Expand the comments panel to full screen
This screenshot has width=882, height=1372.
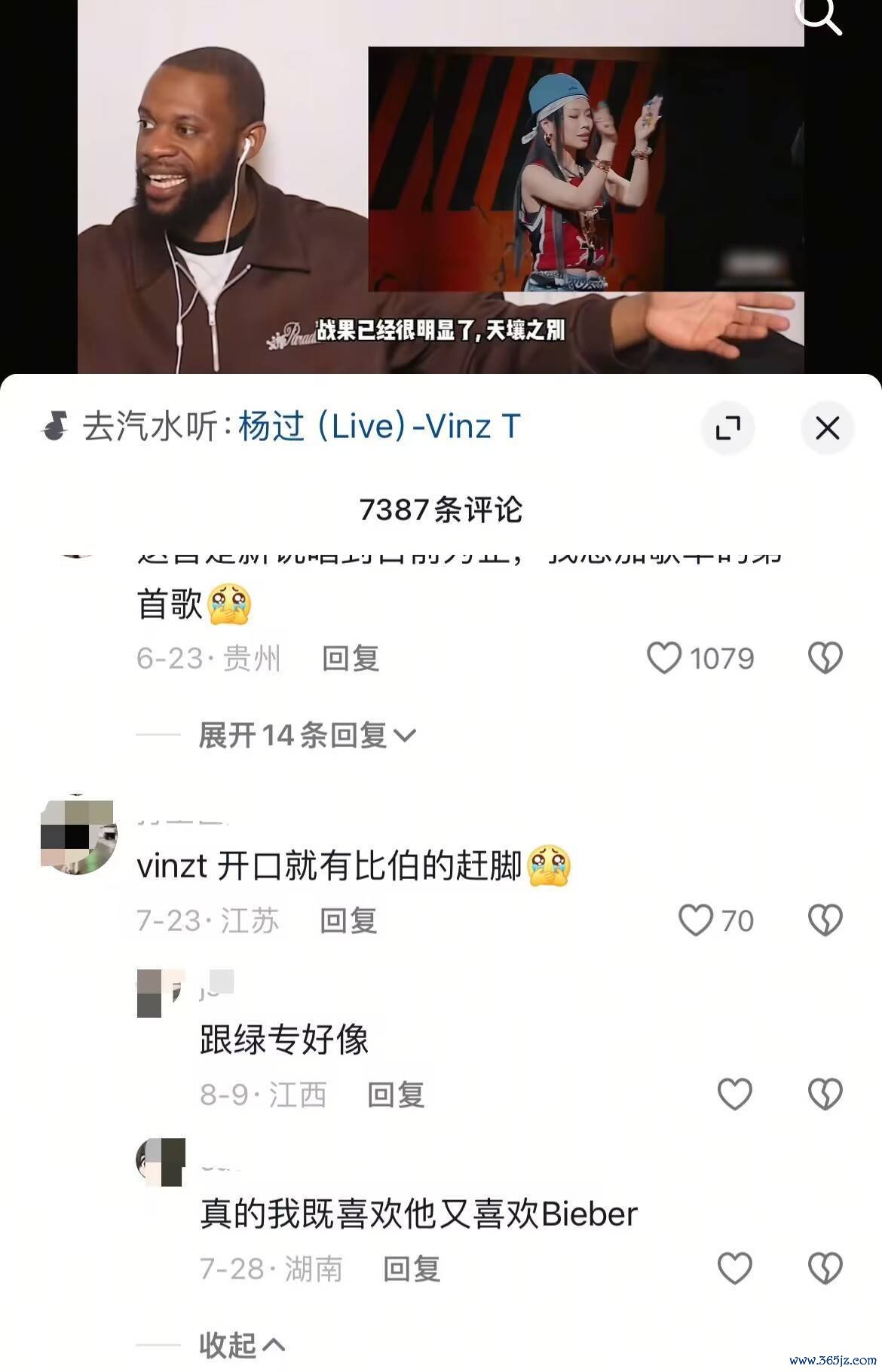[727, 428]
